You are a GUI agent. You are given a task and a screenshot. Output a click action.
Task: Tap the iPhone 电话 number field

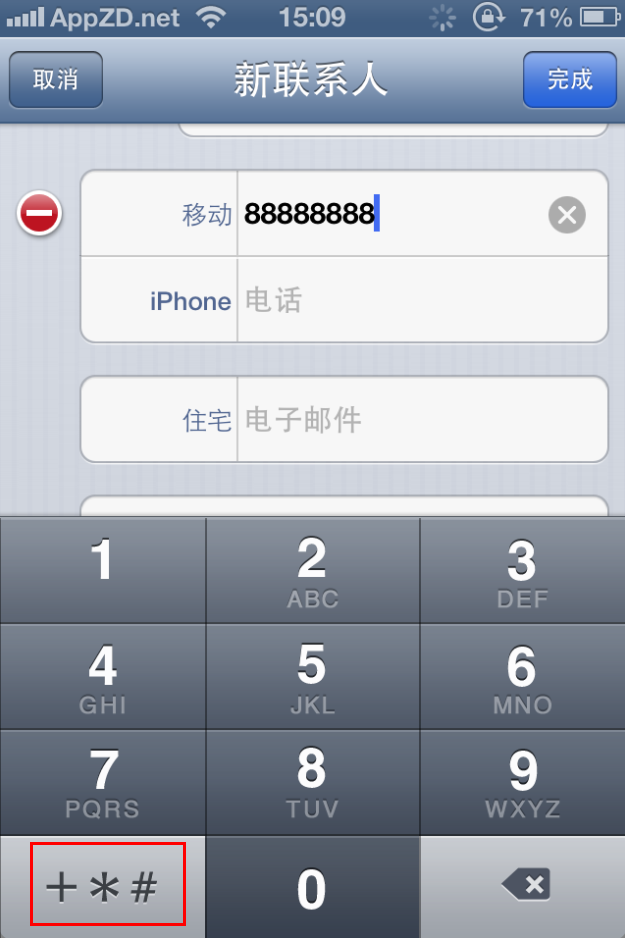coord(420,300)
